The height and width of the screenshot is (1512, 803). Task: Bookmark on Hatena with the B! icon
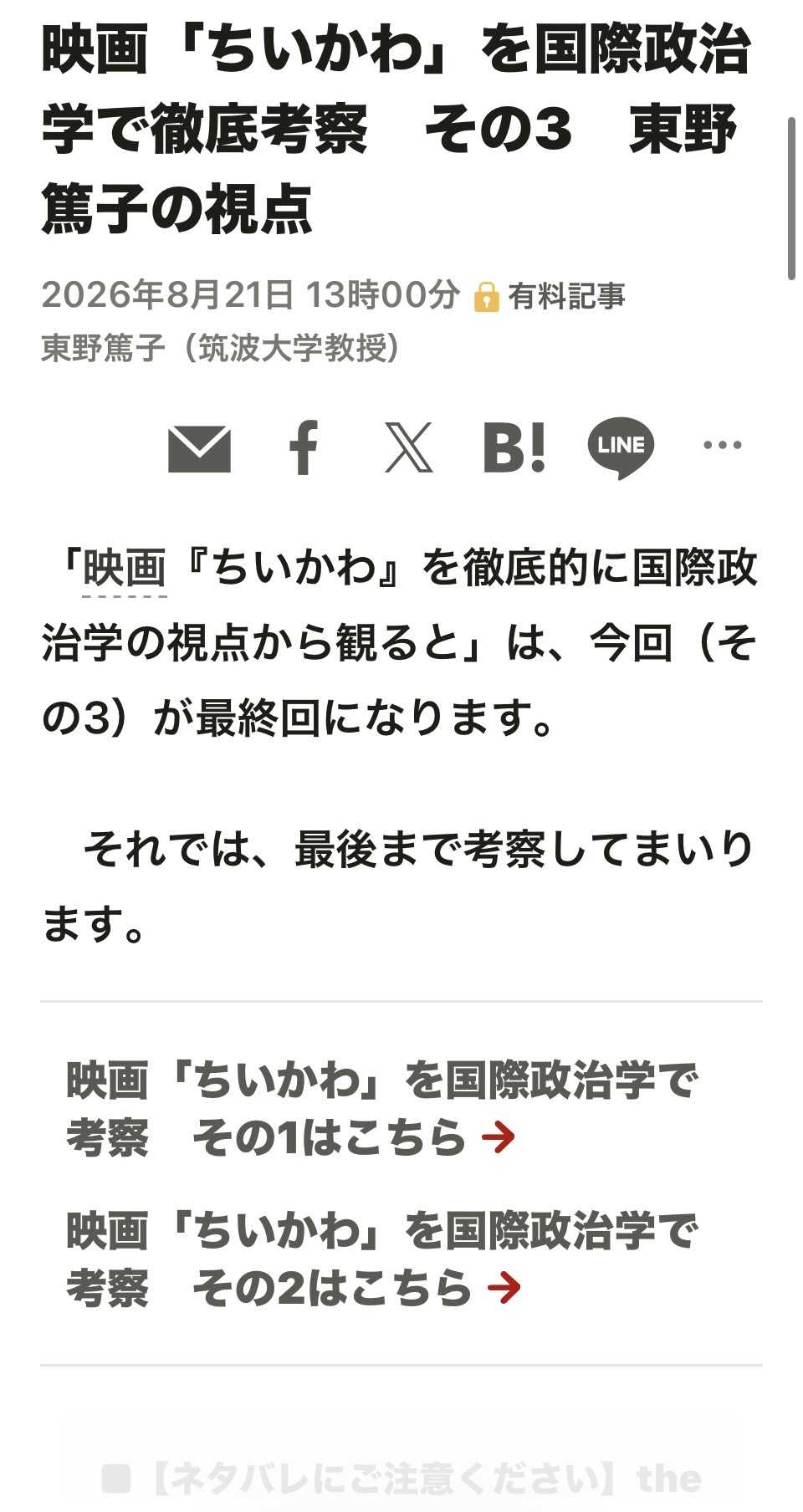tap(514, 447)
